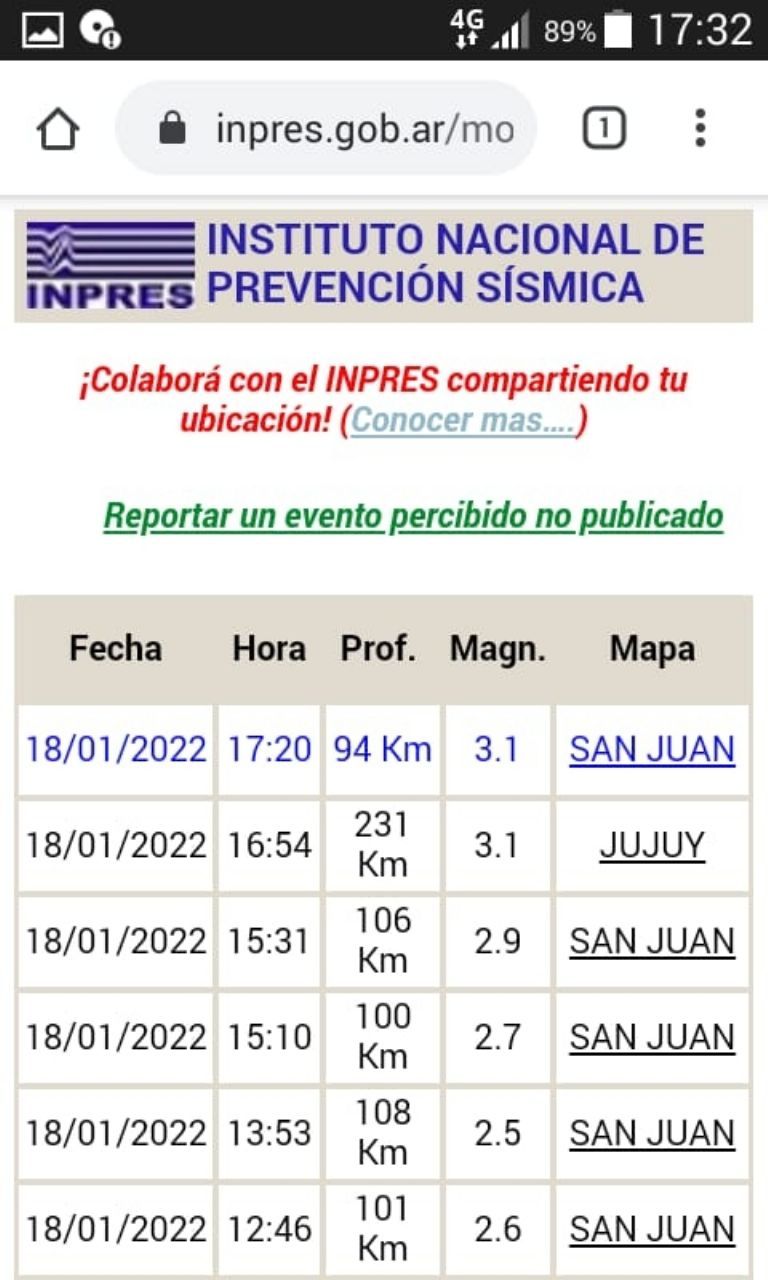This screenshot has height=1280, width=768.
Task: Open 'Reportar un evento percibido no publicado'
Action: tap(413, 516)
